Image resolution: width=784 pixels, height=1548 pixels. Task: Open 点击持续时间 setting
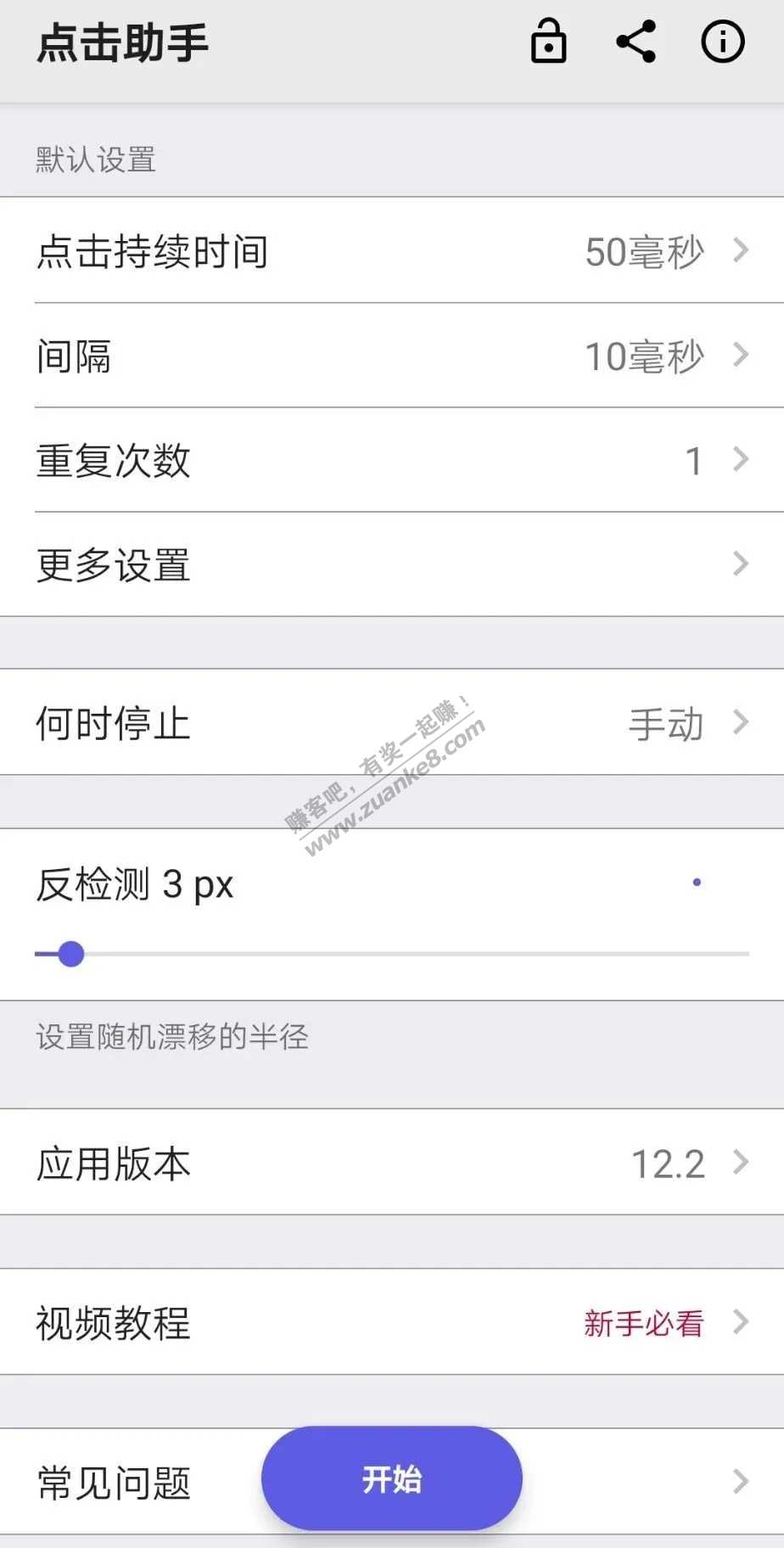tap(392, 251)
